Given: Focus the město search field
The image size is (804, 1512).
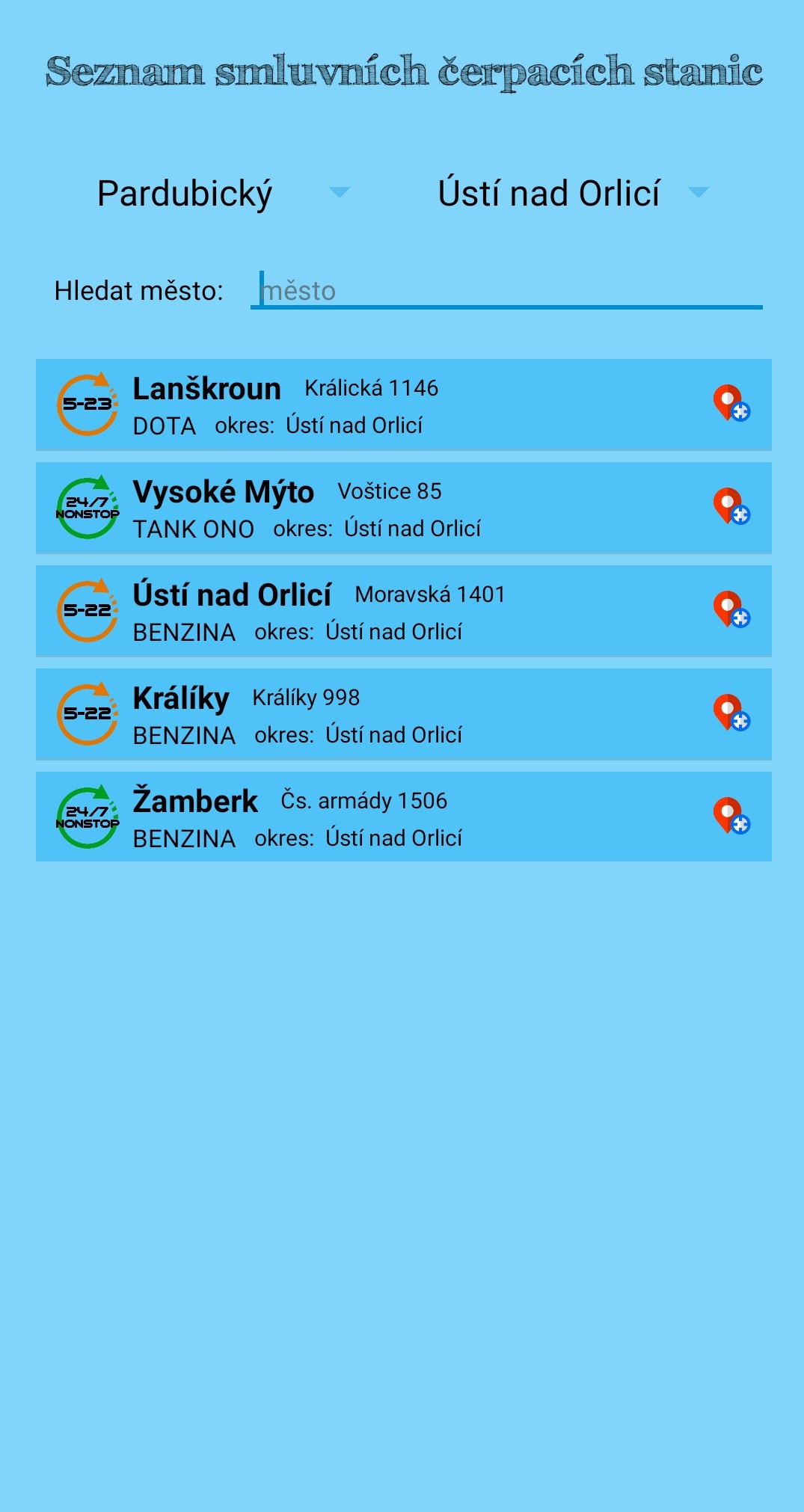Looking at the screenshot, I should coord(506,291).
